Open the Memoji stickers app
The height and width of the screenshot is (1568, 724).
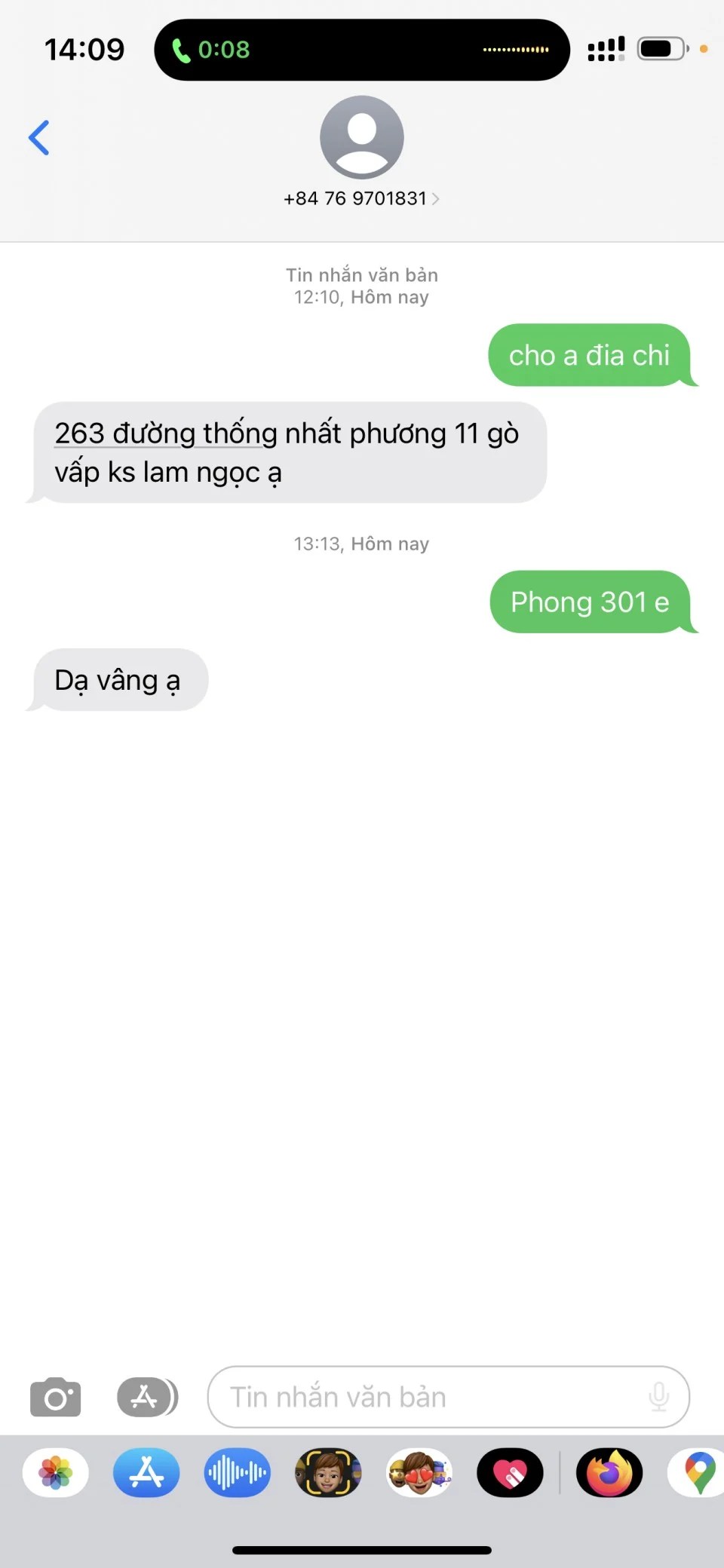pos(419,1472)
